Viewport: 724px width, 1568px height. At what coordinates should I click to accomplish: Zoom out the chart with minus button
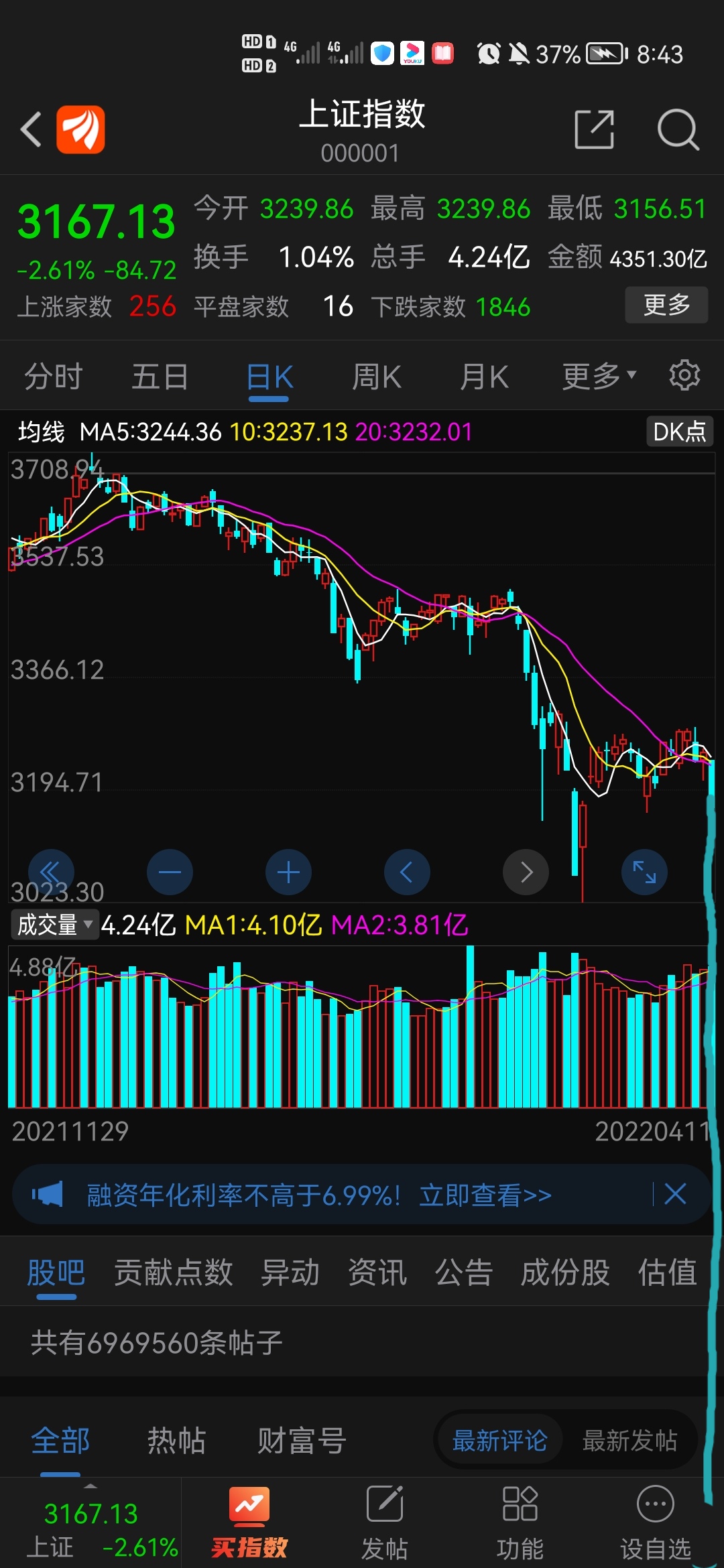170,872
